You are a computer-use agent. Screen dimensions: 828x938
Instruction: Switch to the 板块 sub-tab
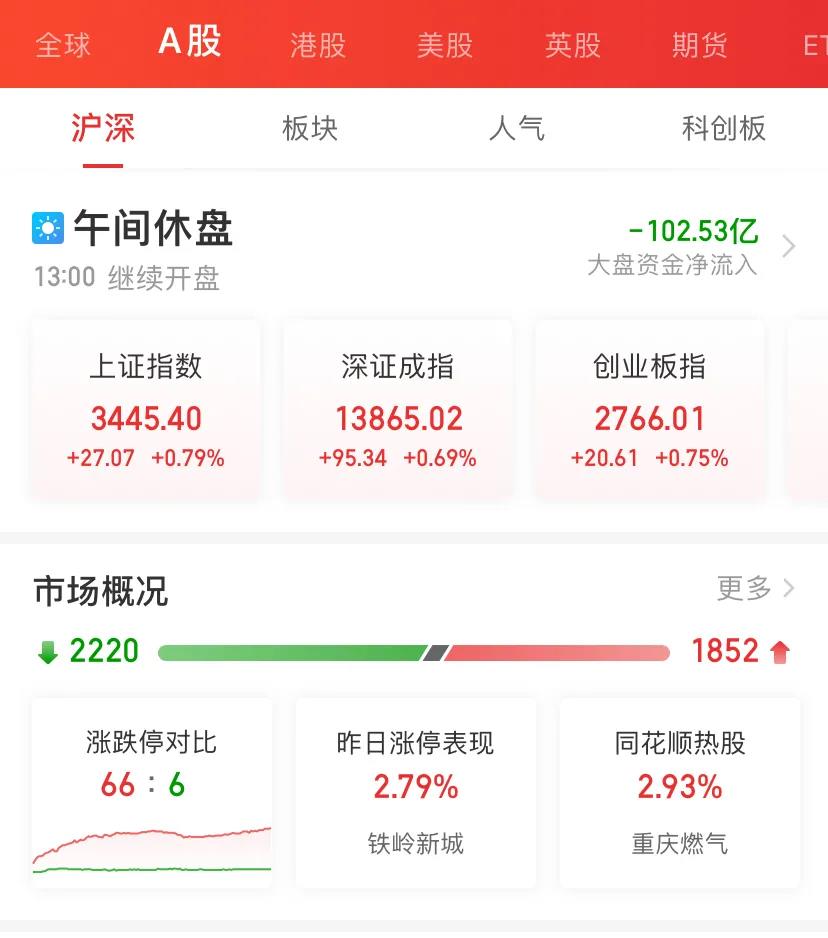pos(310,128)
